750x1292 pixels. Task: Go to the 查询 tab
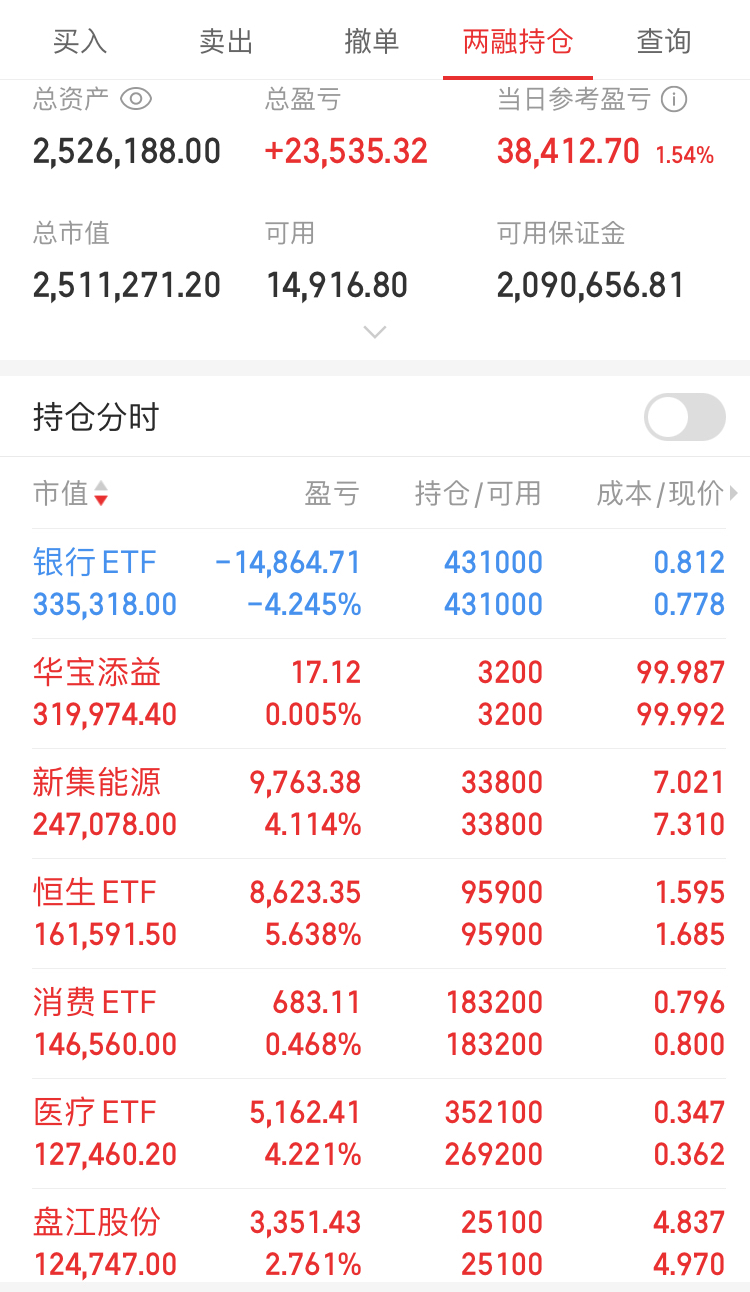(x=664, y=42)
